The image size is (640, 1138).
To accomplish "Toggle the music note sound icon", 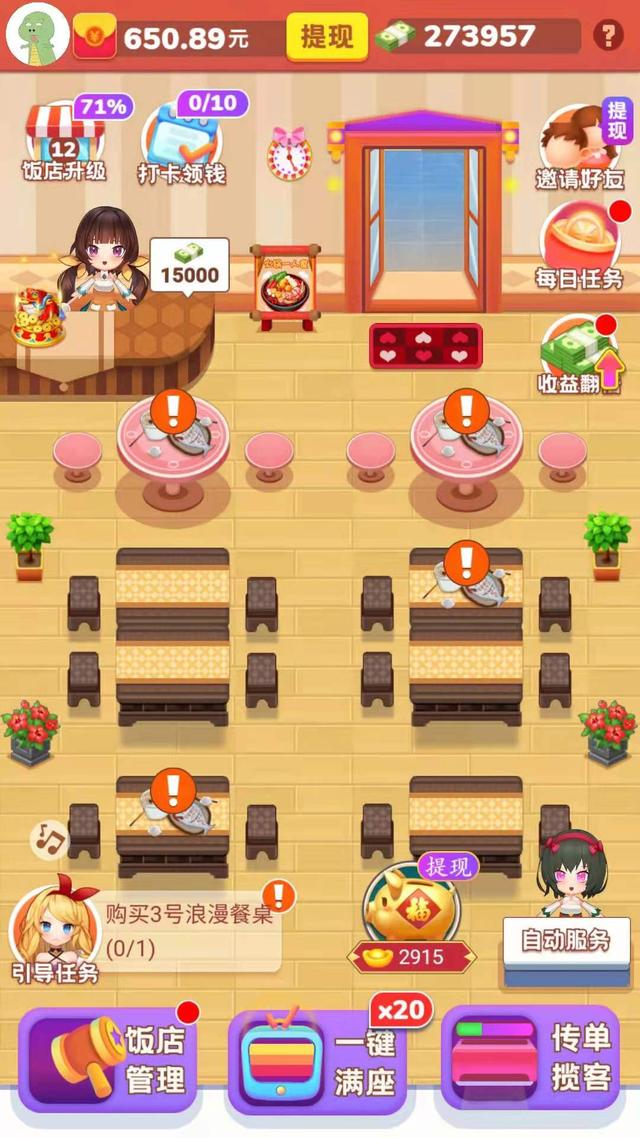I will tap(47, 841).
